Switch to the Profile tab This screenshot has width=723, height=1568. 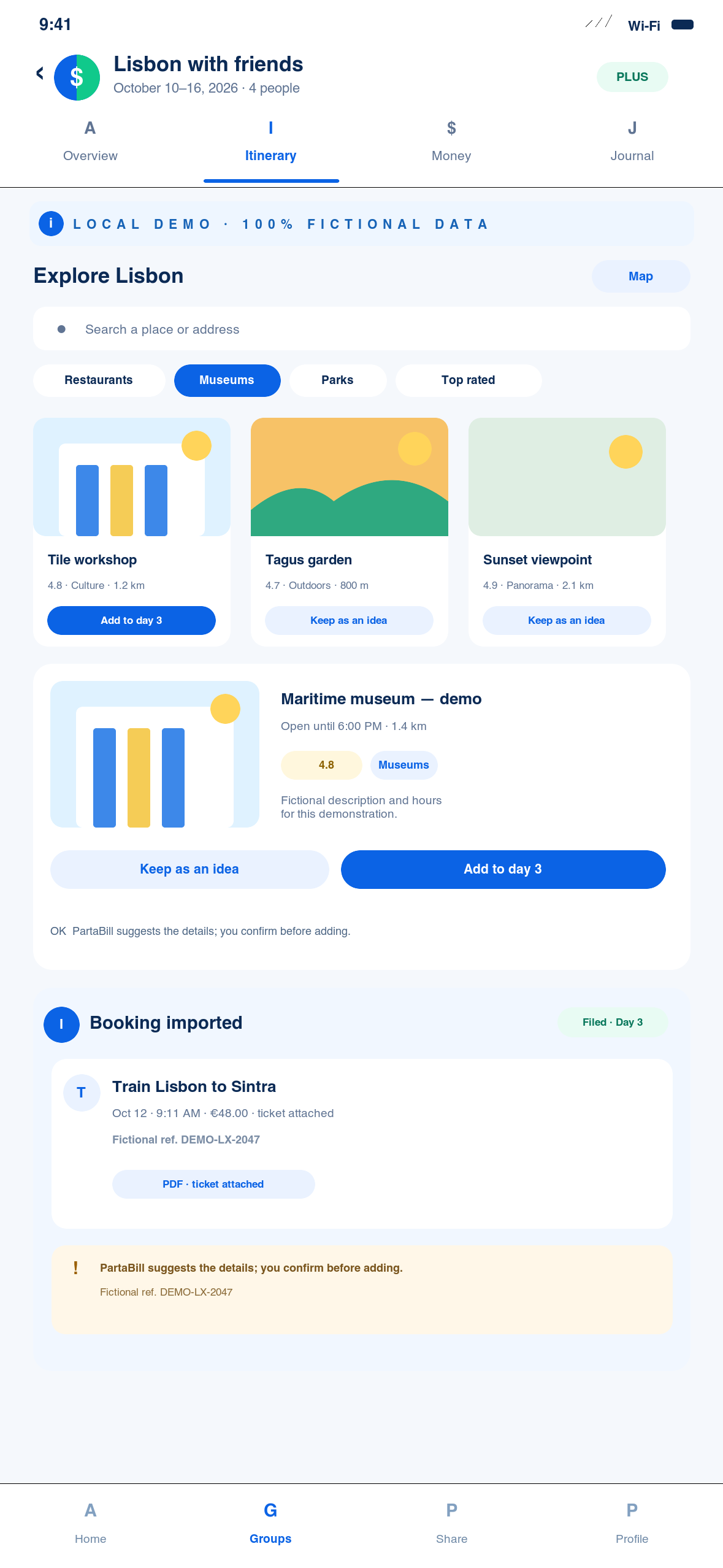click(x=632, y=1523)
